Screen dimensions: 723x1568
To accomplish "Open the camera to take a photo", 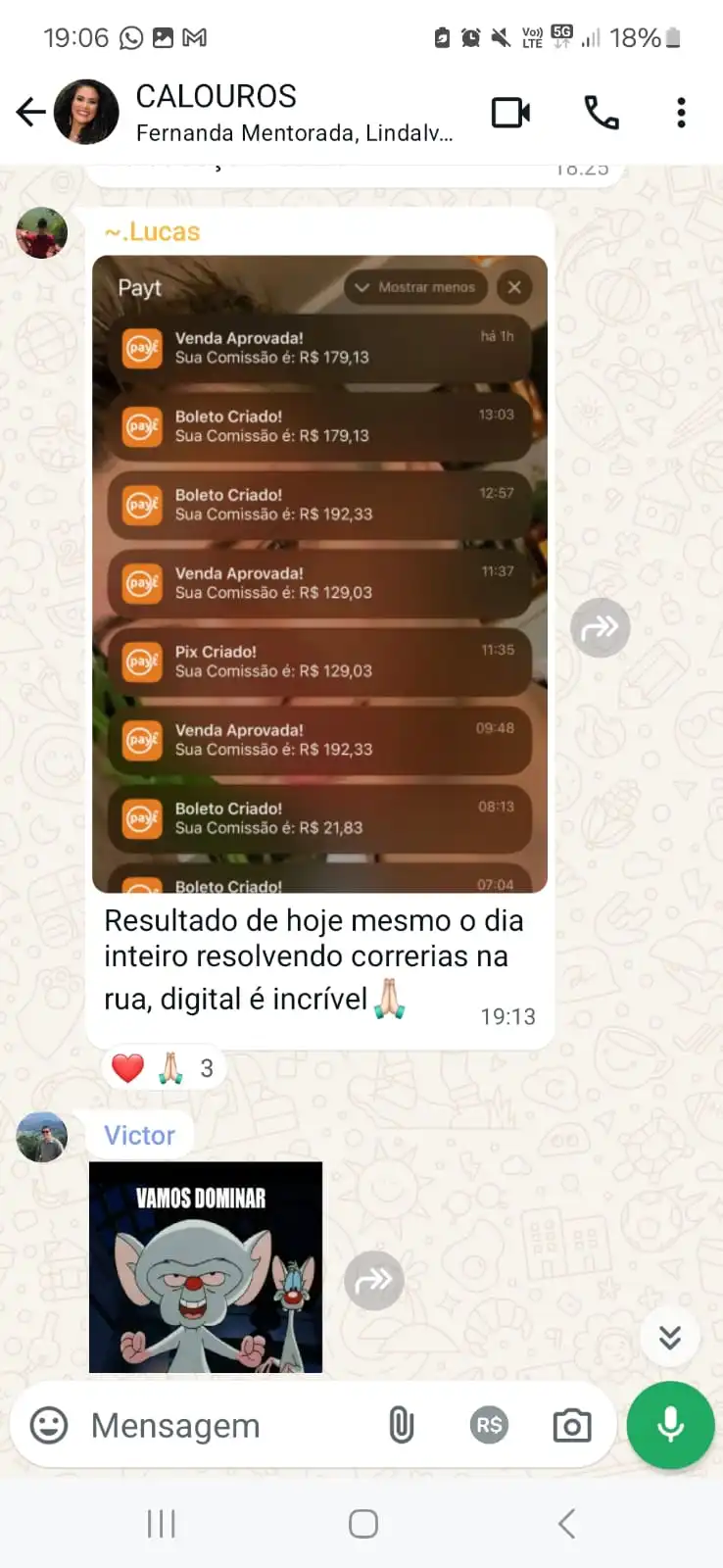I will pos(572,1425).
